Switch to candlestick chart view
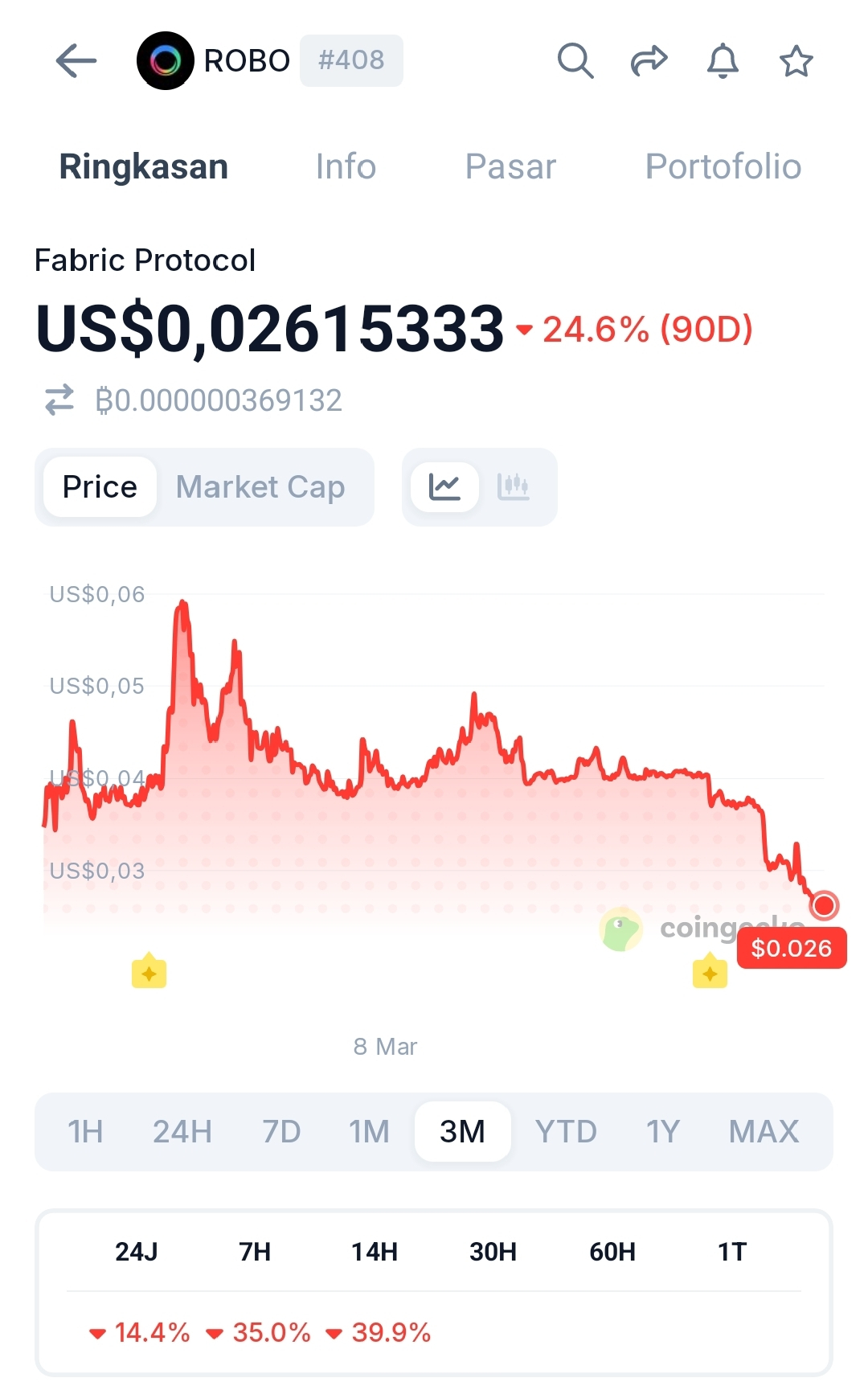Screen dimensions: 868x1386 pos(514,486)
